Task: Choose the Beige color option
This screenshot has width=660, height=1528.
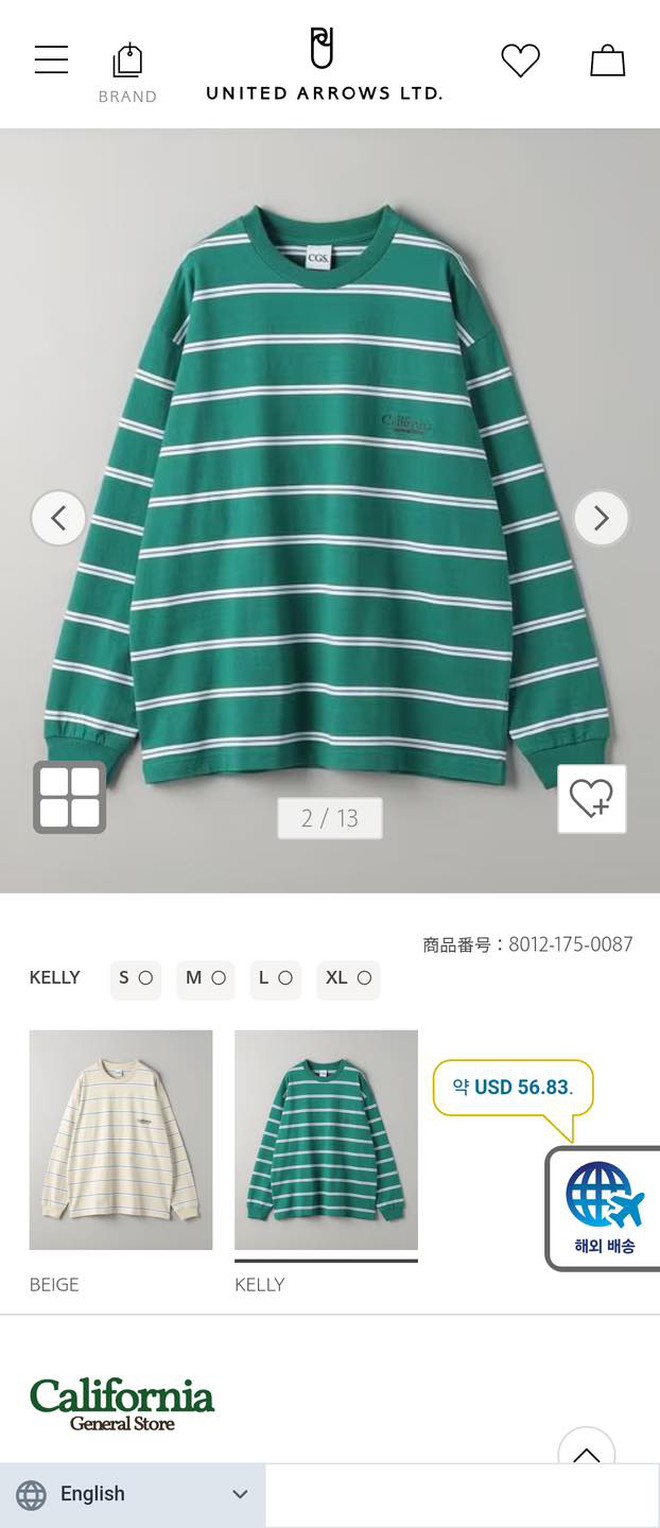Action: point(121,1140)
